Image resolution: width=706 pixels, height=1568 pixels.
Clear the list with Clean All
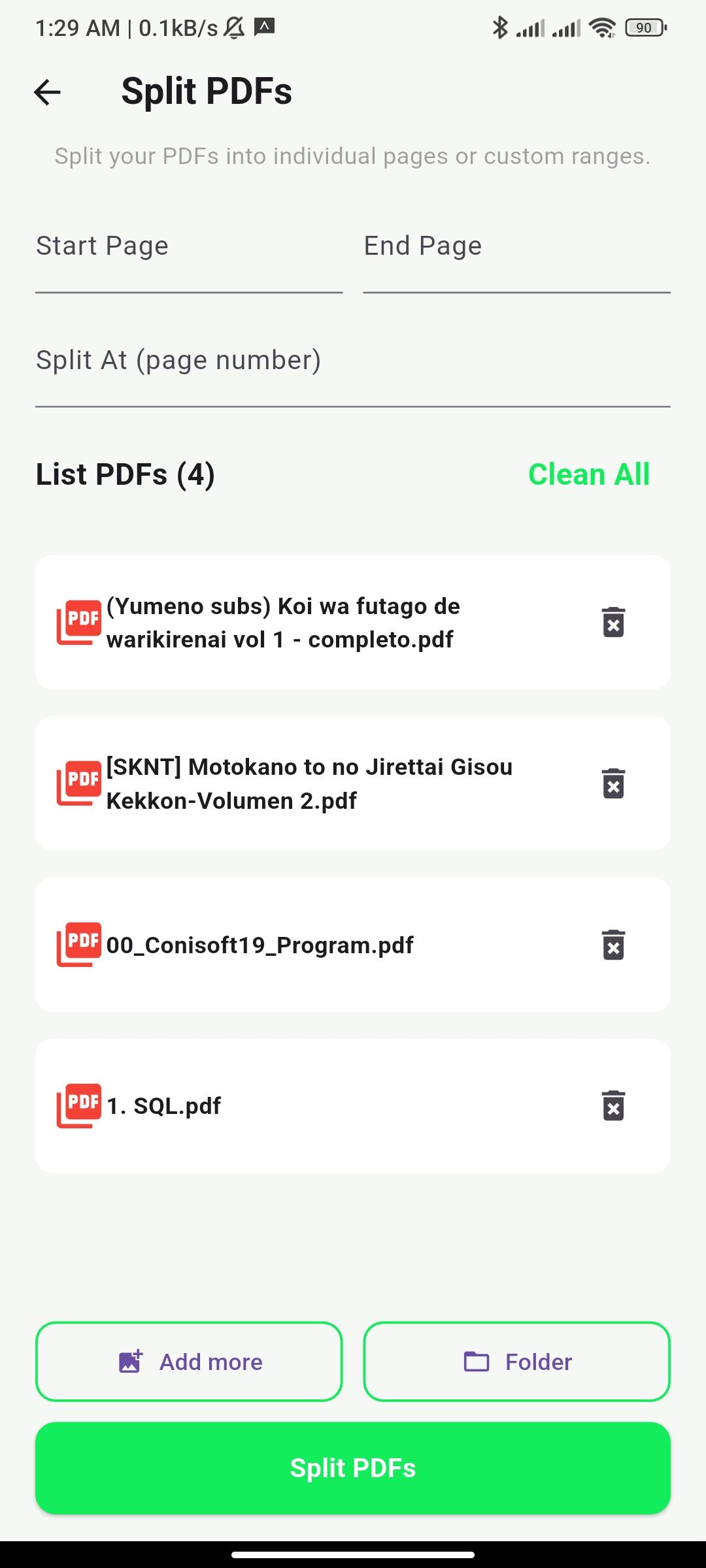coord(588,474)
